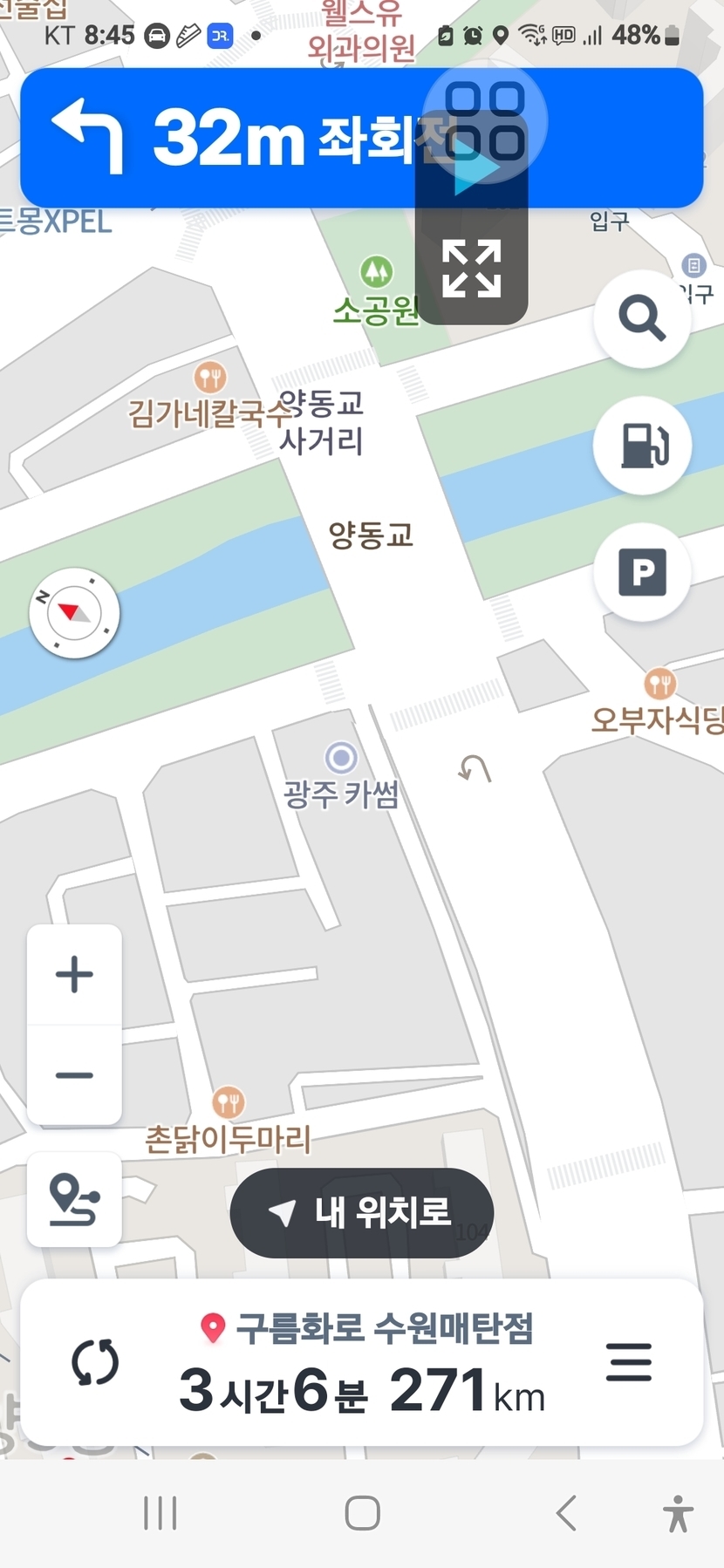Viewport: 724px width, 1568px height.
Task: Tap the compass to reorient map
Action: pyautogui.click(x=74, y=613)
